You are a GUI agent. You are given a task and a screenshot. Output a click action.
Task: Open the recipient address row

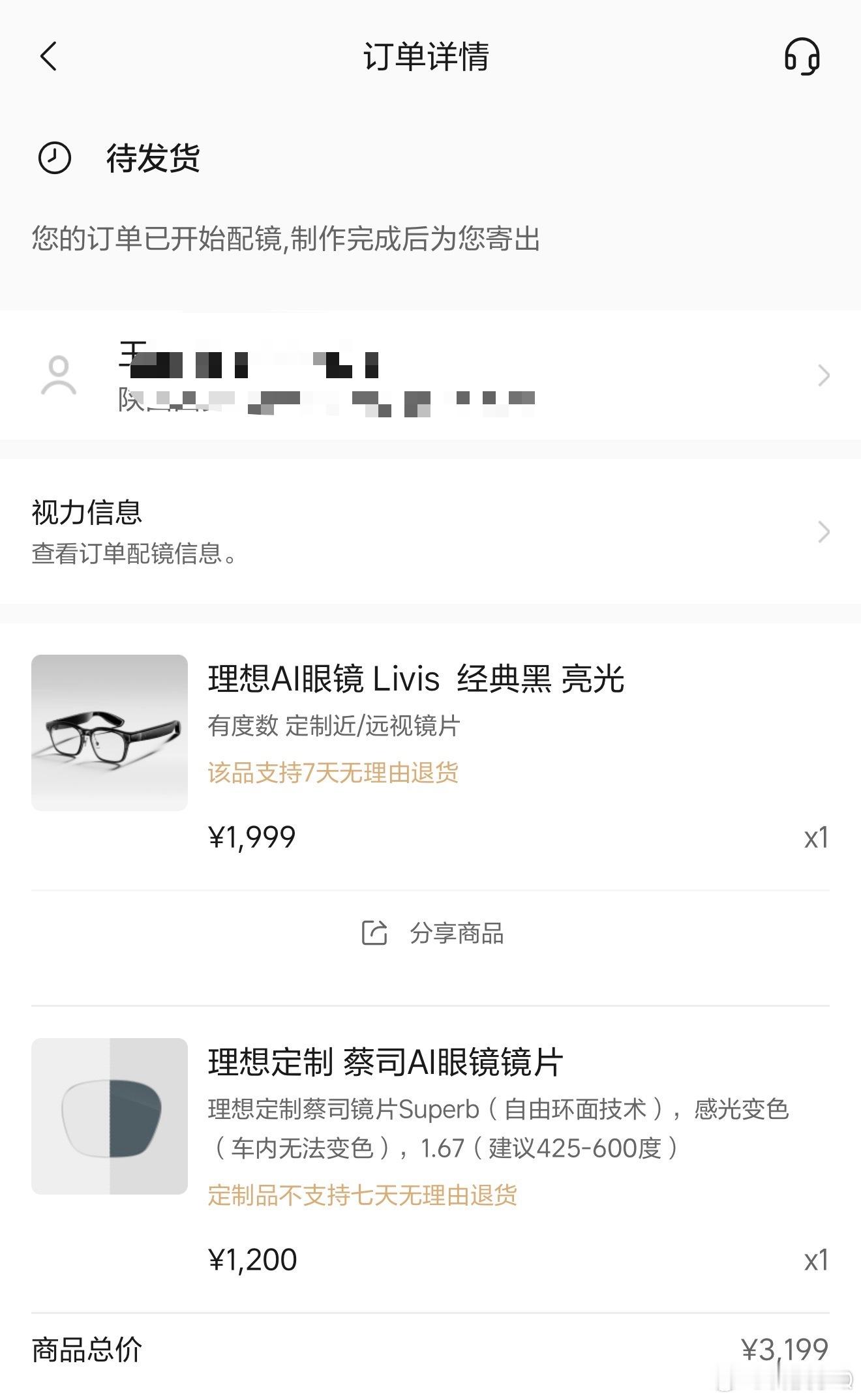430,376
